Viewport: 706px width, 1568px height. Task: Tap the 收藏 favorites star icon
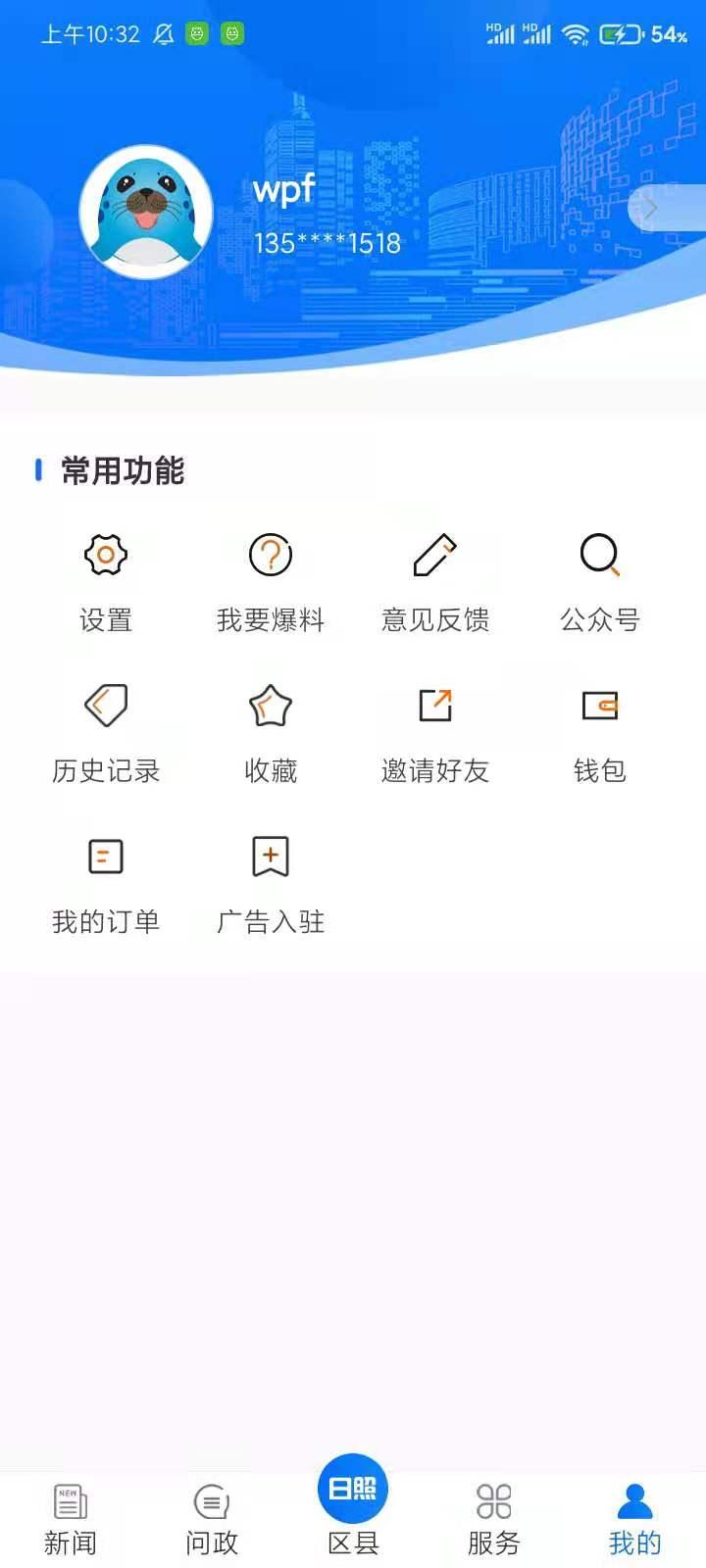[271, 705]
